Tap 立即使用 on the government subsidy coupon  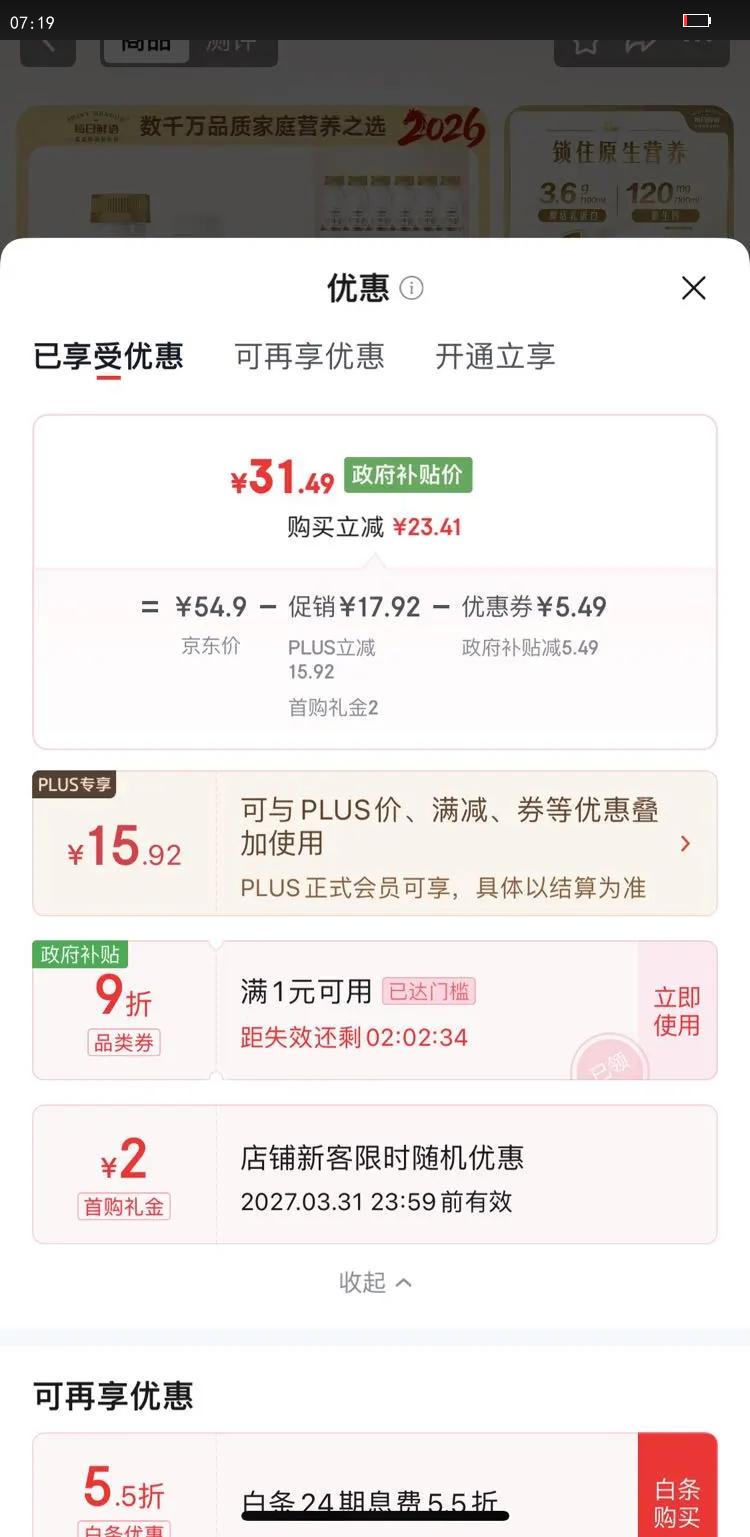(677, 1010)
